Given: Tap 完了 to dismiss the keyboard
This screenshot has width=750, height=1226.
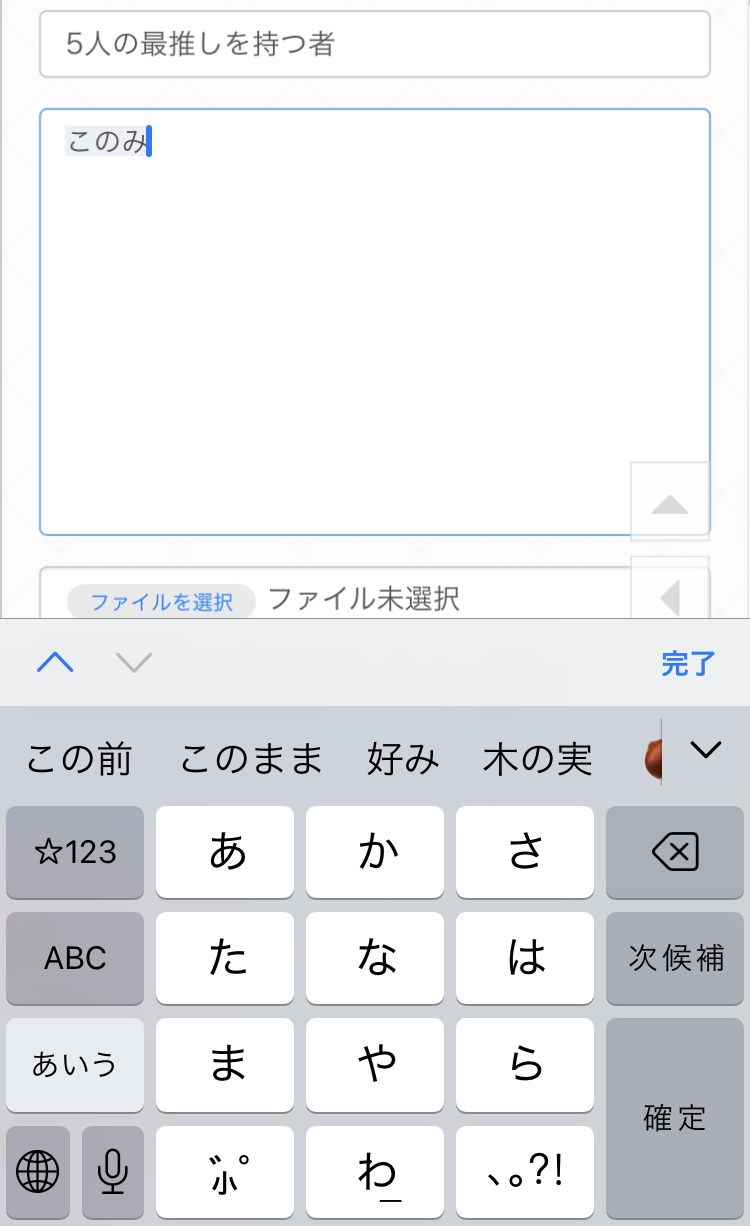Looking at the screenshot, I should [x=688, y=663].
